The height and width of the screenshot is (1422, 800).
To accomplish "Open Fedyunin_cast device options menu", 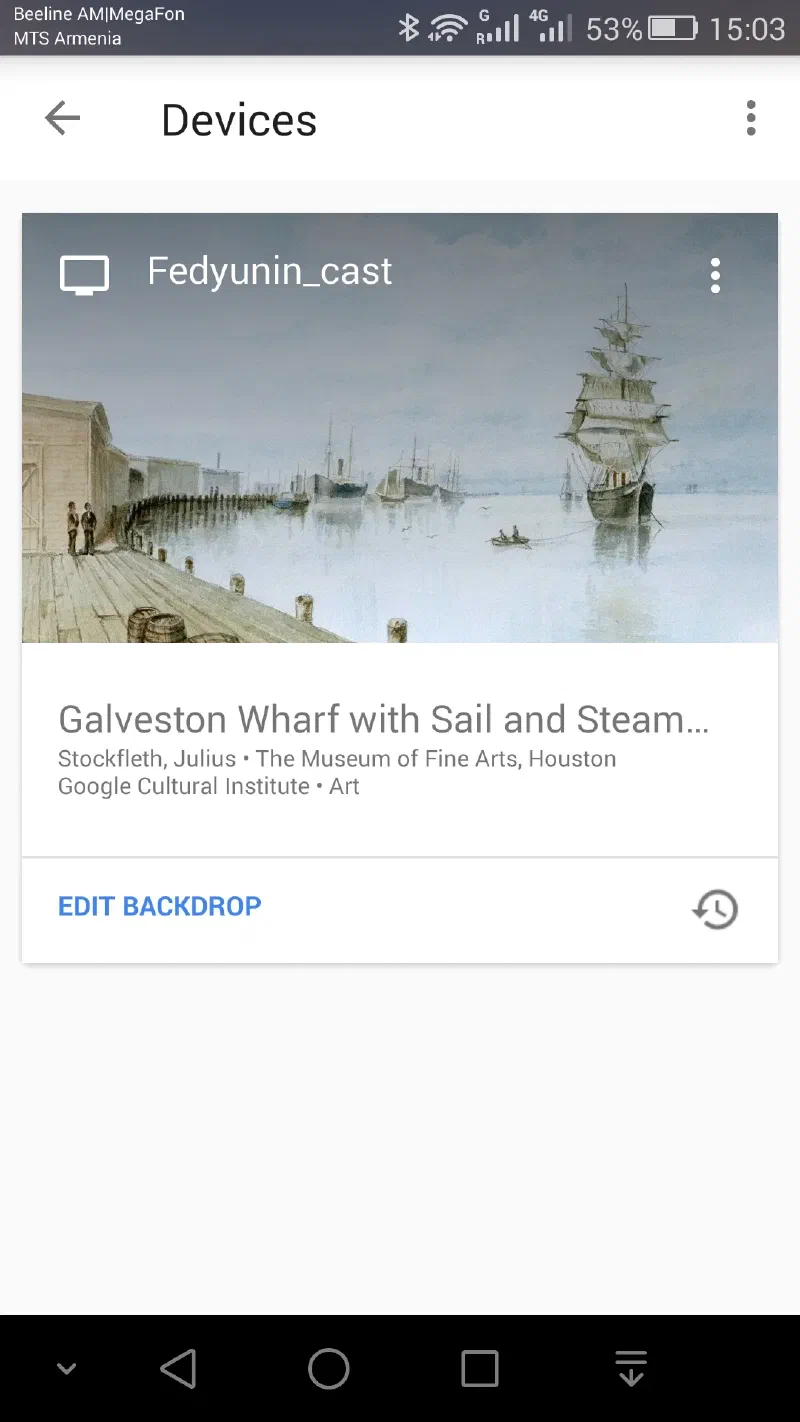I will pyautogui.click(x=715, y=275).
